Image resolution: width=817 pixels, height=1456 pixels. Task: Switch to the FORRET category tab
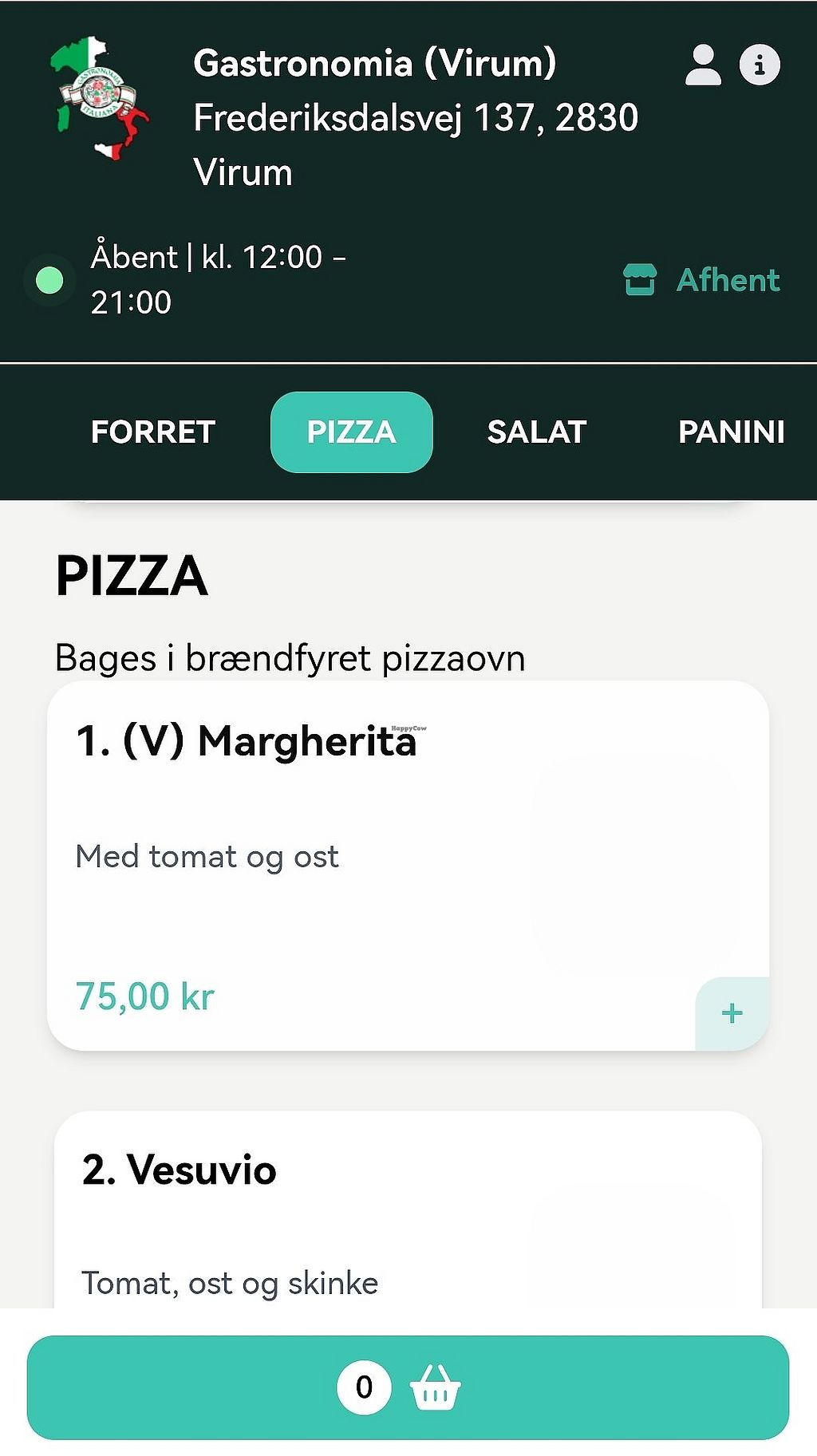[x=153, y=432]
